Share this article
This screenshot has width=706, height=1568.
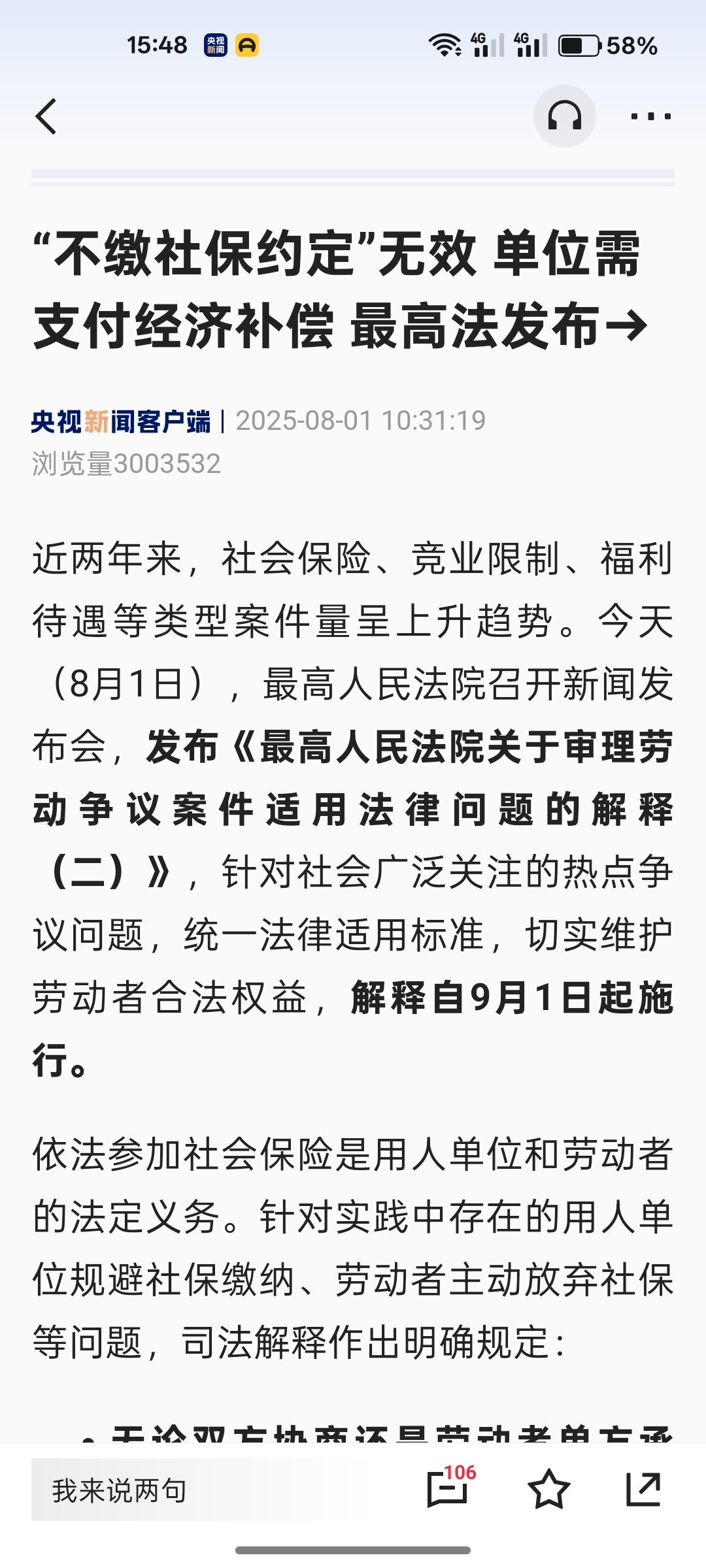[643, 1490]
